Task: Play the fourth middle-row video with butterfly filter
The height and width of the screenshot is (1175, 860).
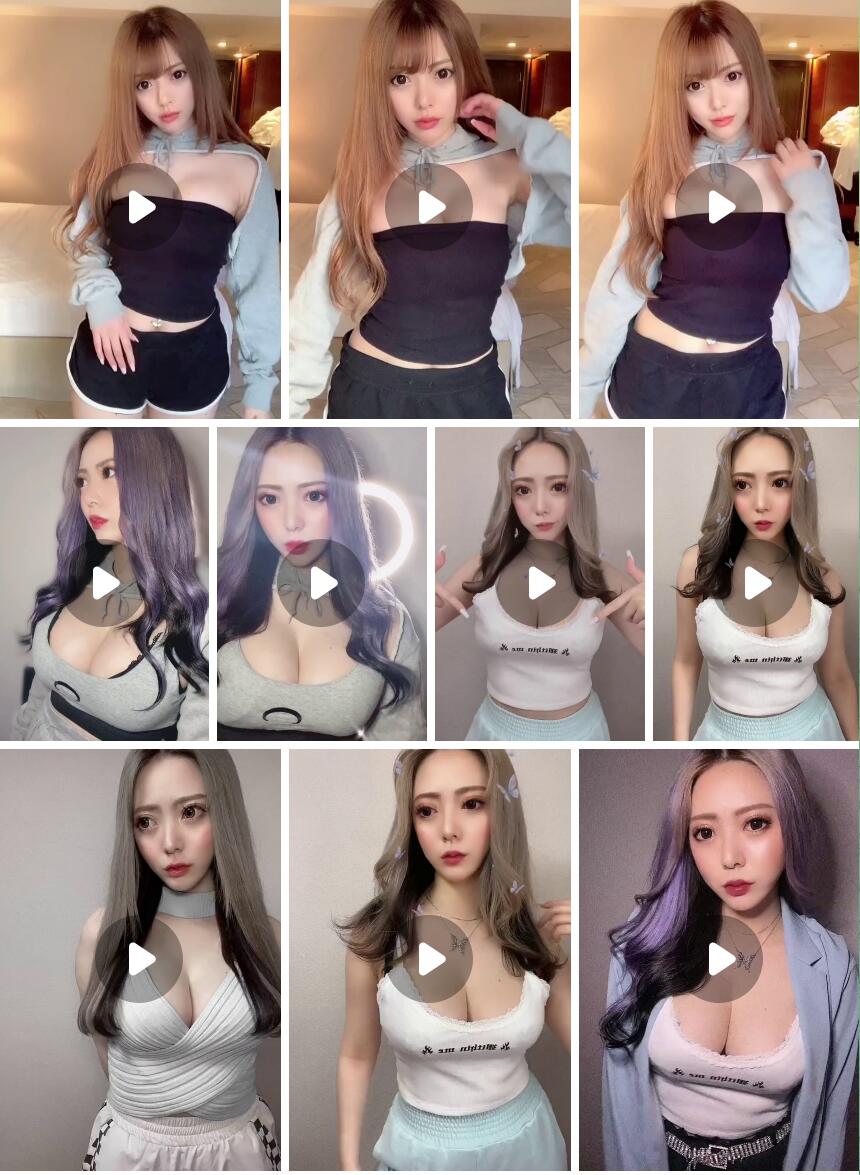Action: [x=755, y=583]
